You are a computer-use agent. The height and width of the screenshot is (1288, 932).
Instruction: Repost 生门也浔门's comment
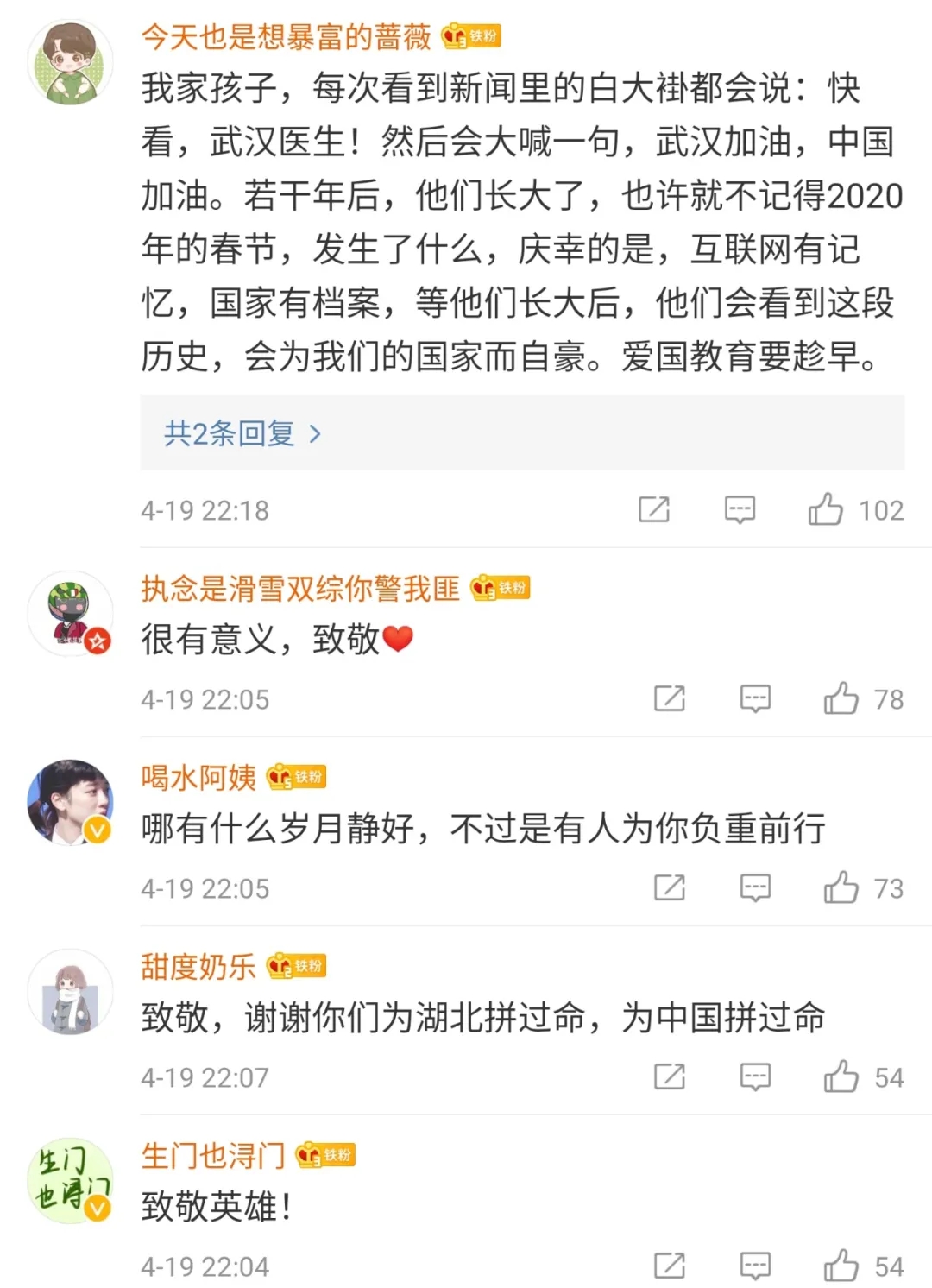click(670, 1266)
